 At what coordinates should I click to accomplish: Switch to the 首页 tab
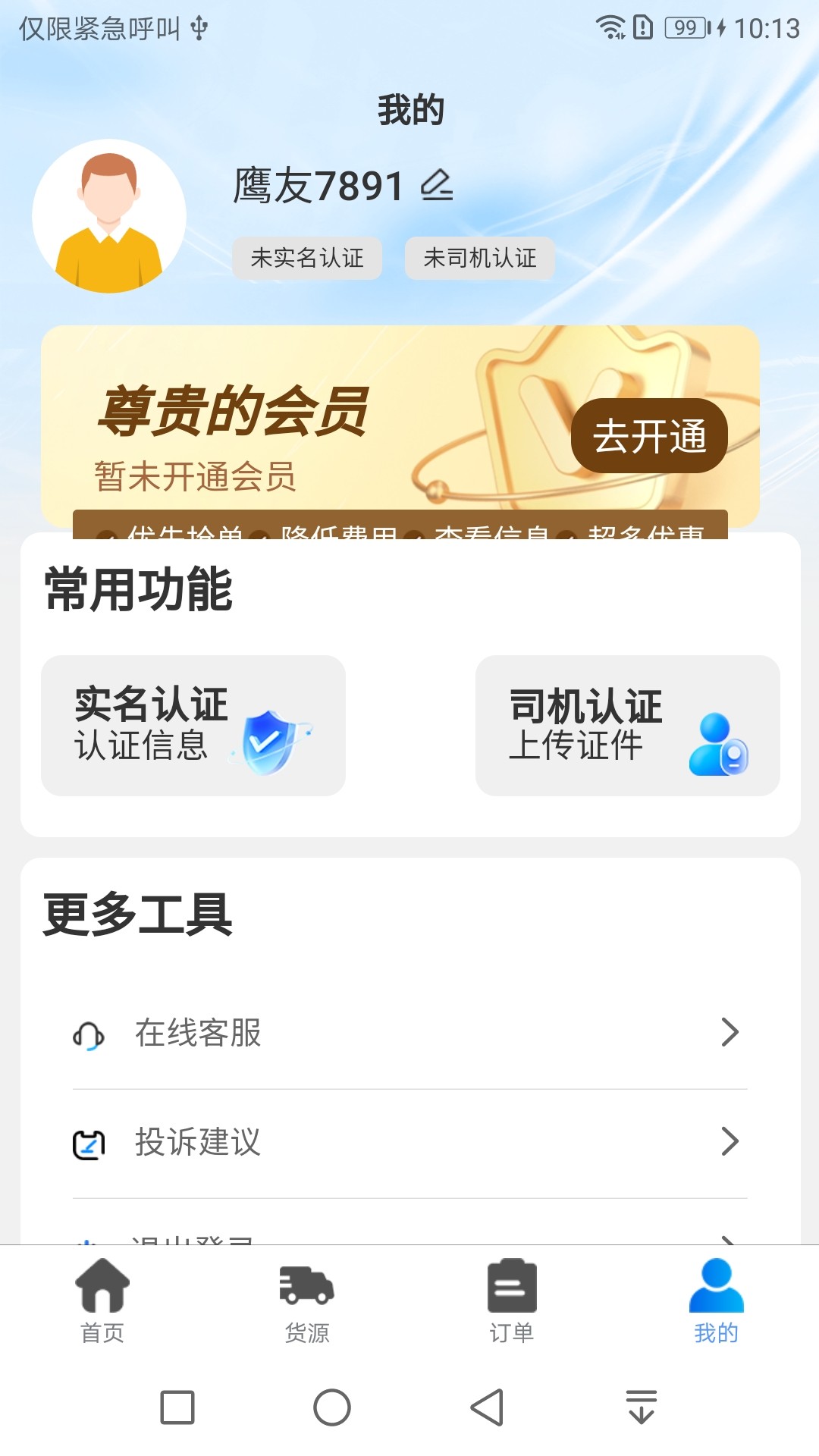[x=102, y=1300]
